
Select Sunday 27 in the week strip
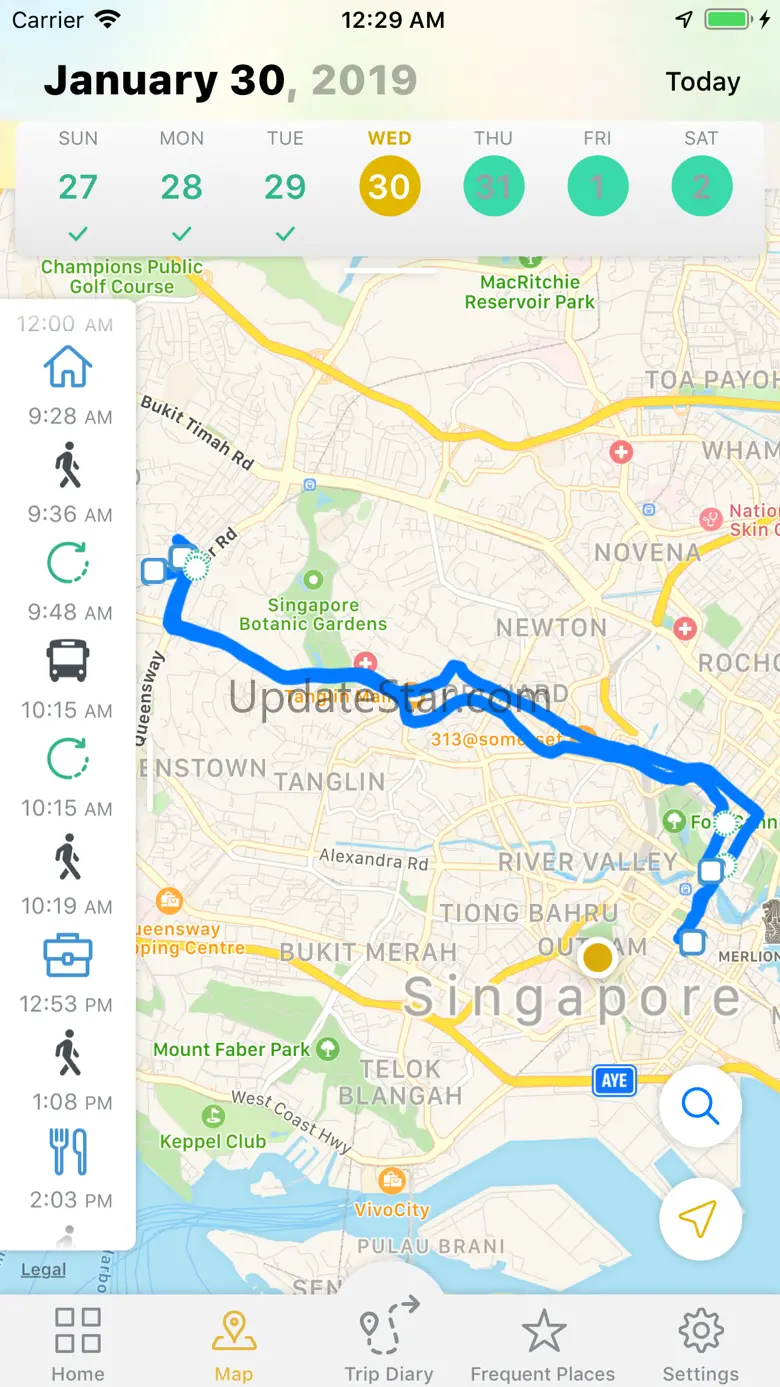coord(78,187)
